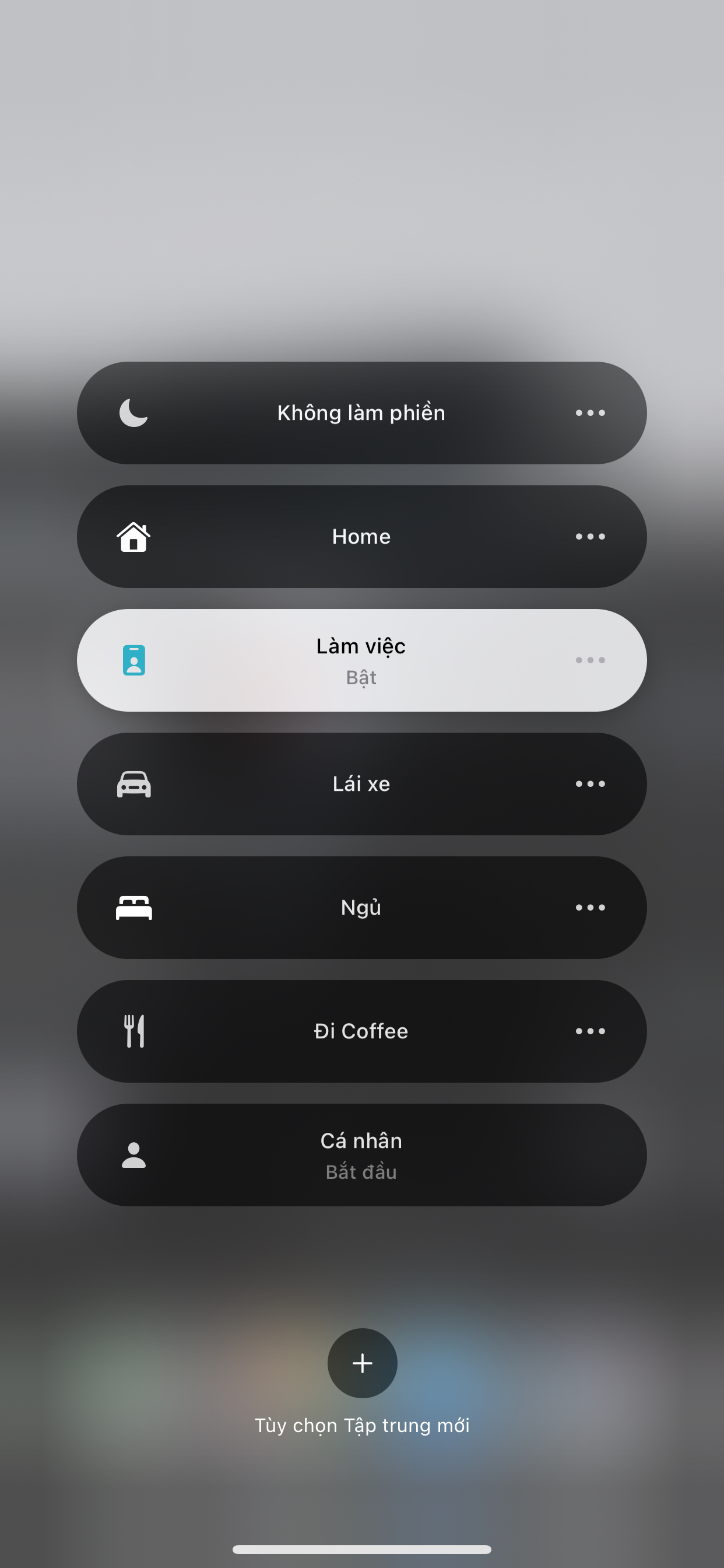This screenshot has width=724, height=1568.
Task: Start setting up Cá nhân focus
Action: (361, 1154)
